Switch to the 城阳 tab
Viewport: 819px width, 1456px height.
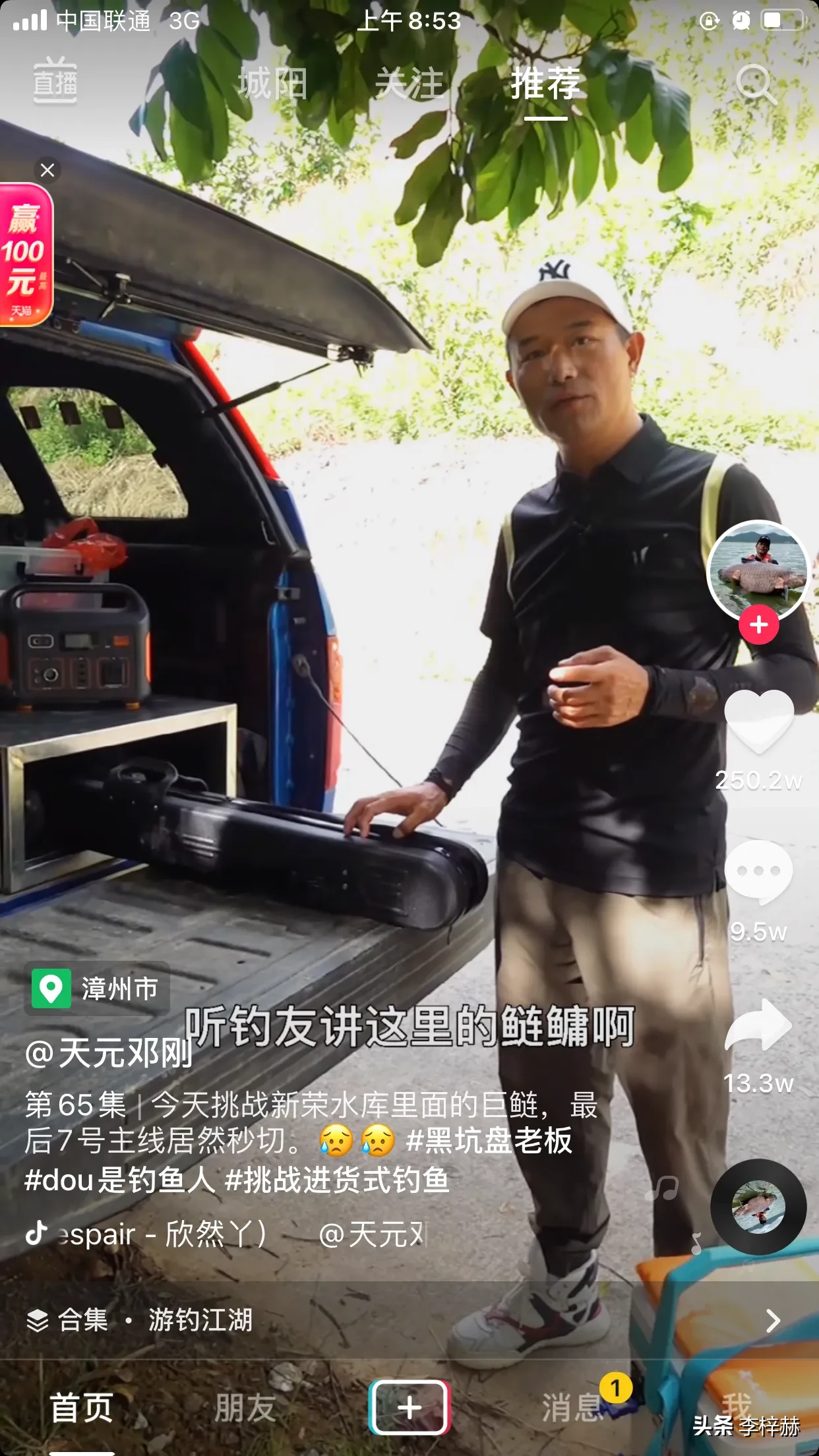click(272, 84)
